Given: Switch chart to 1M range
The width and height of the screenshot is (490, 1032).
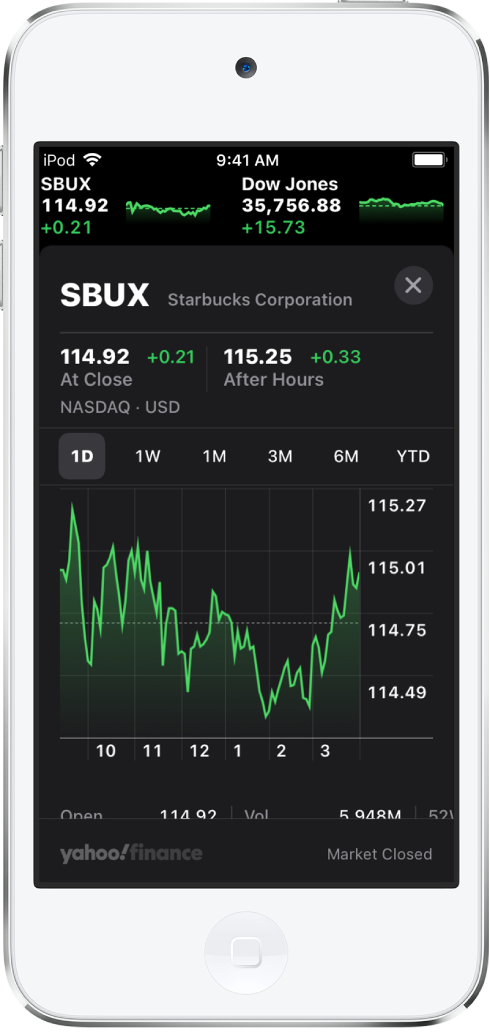Looking at the screenshot, I should pyautogui.click(x=214, y=456).
